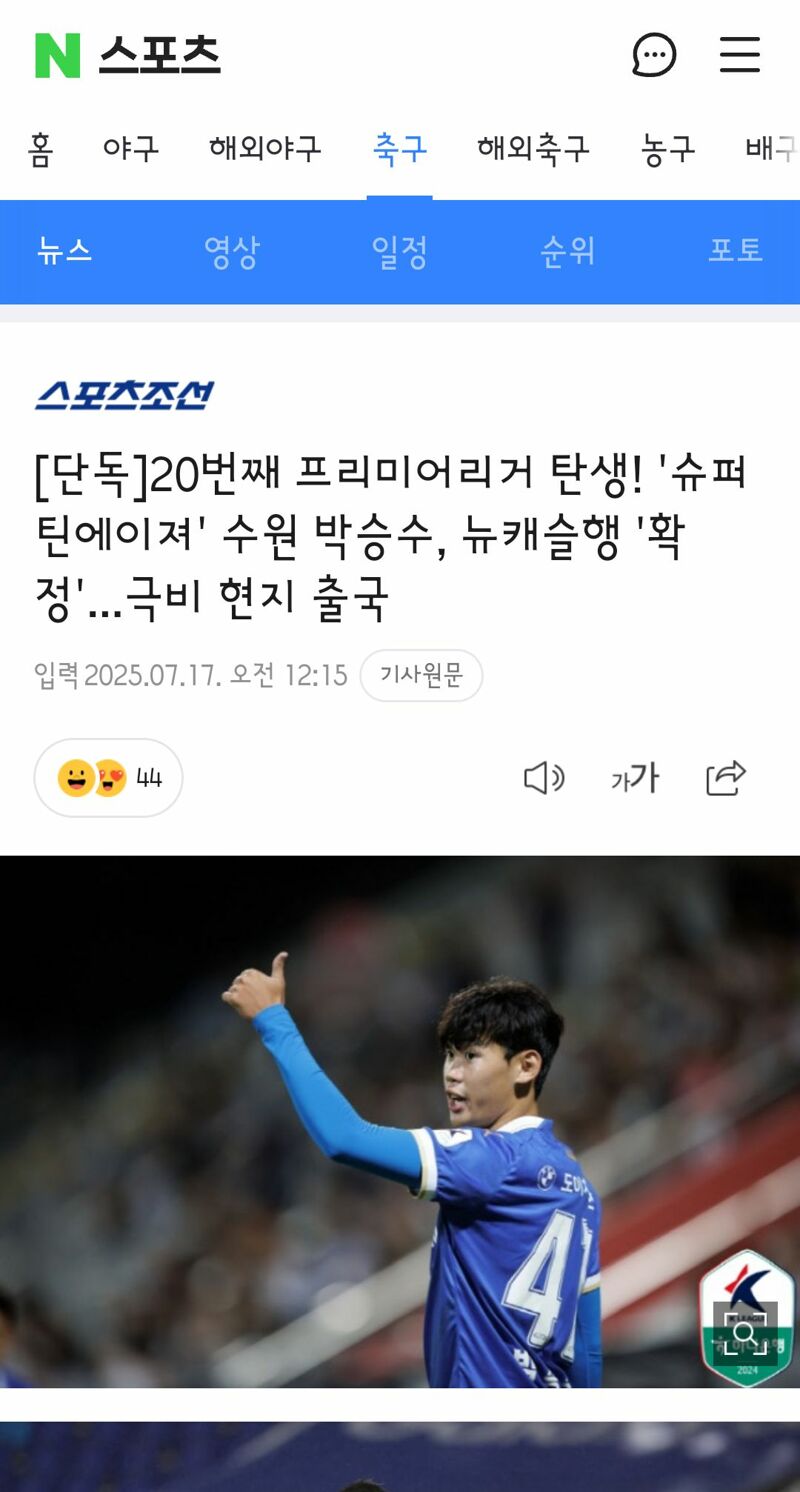Listen to the article with speaker icon

click(544, 778)
